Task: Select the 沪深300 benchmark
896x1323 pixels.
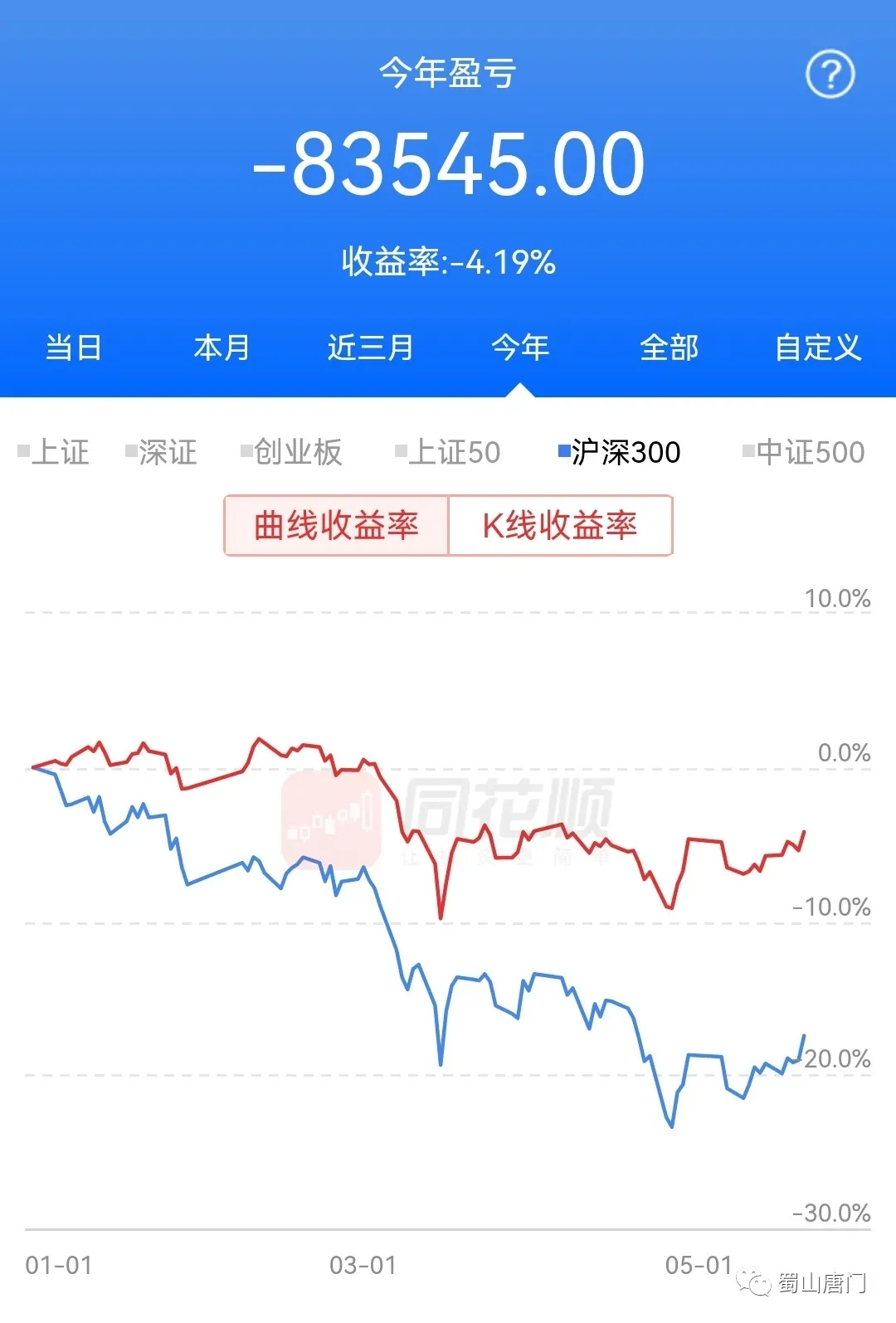Action: (x=620, y=452)
